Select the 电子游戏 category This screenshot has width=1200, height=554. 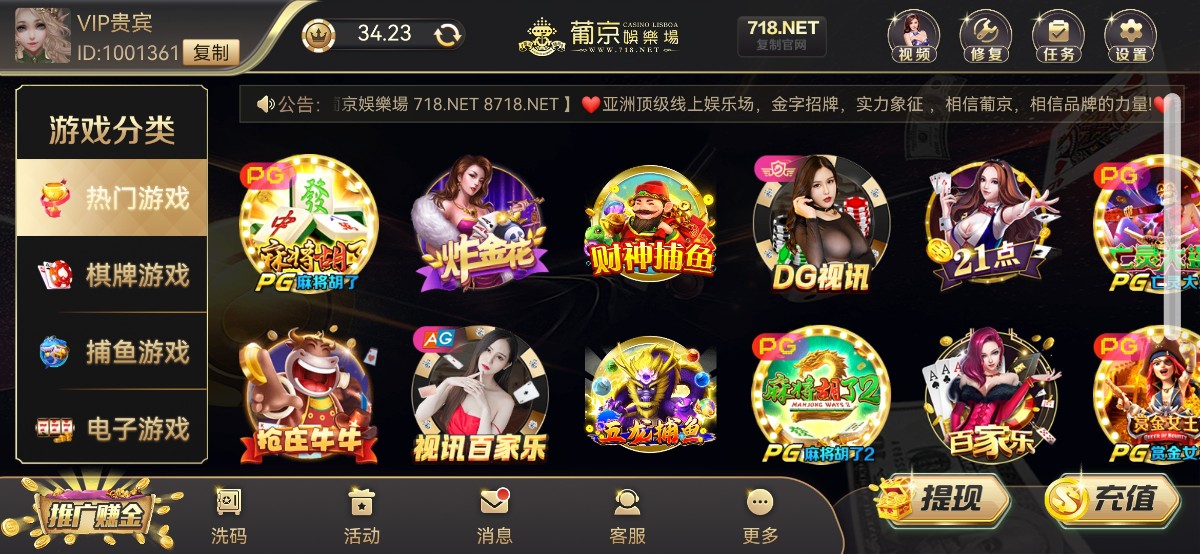coord(112,429)
